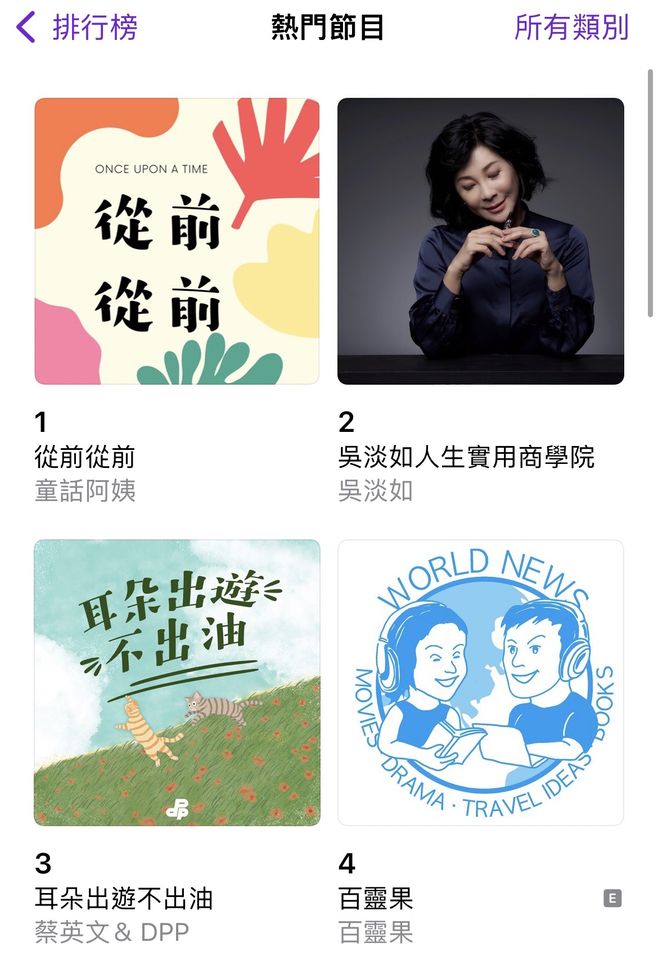Open the 從前從前 podcast
Image resolution: width=658 pixels, height=960 pixels.
click(177, 241)
